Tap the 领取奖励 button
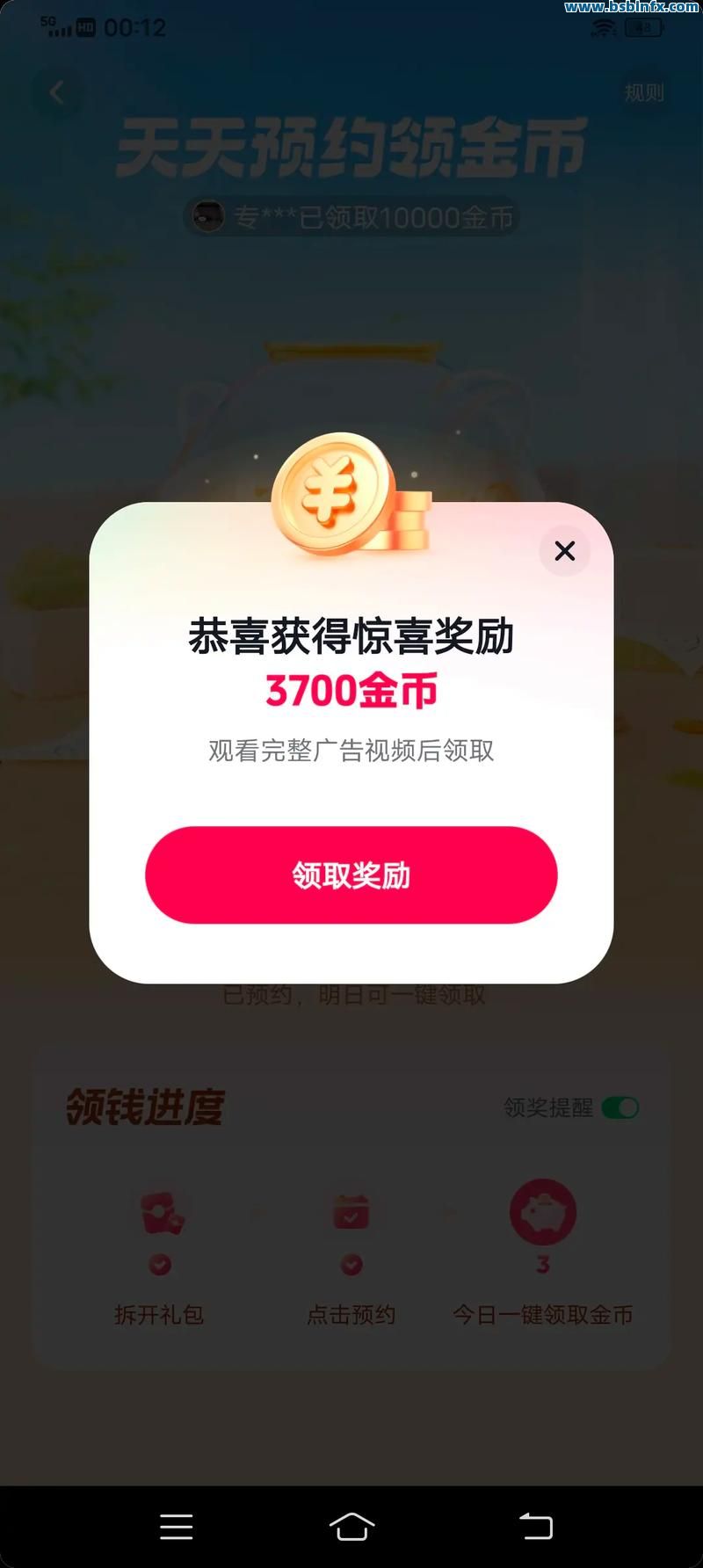 [351, 875]
